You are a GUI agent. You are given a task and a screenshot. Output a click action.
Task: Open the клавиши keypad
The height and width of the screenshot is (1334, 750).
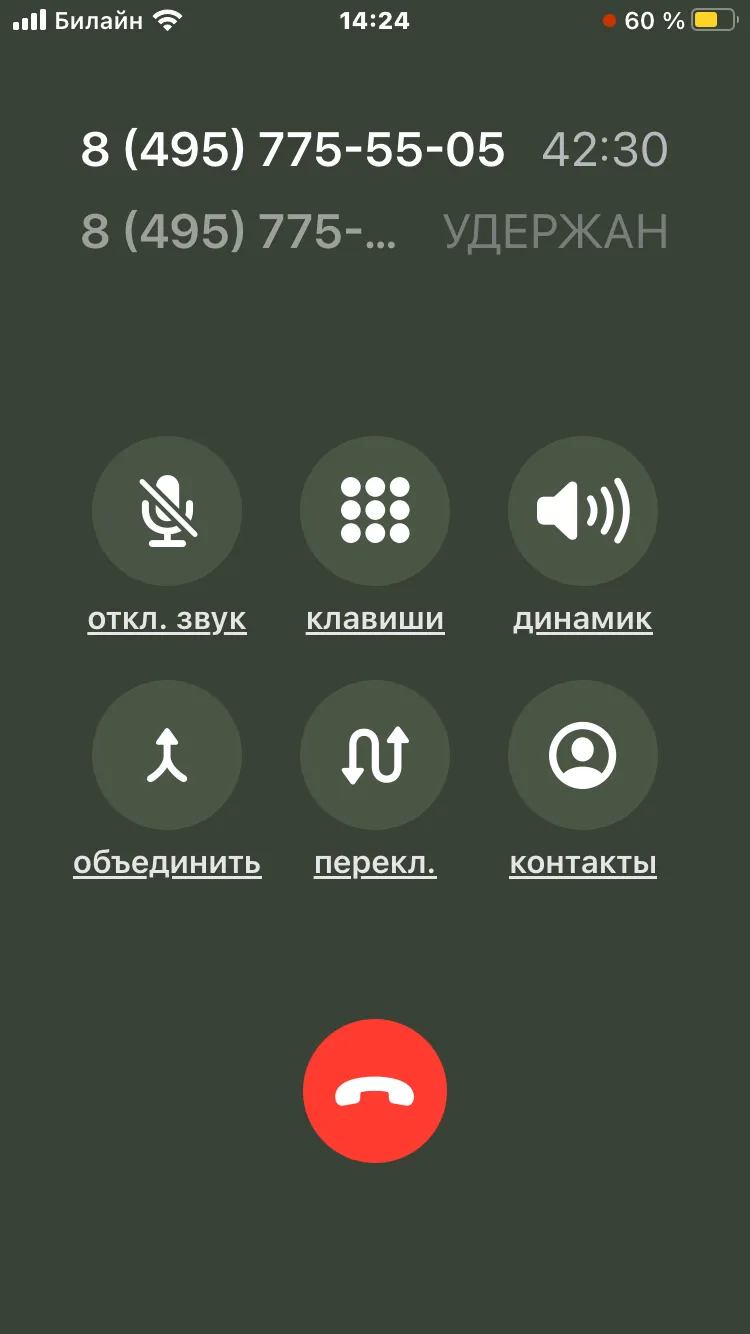[375, 511]
